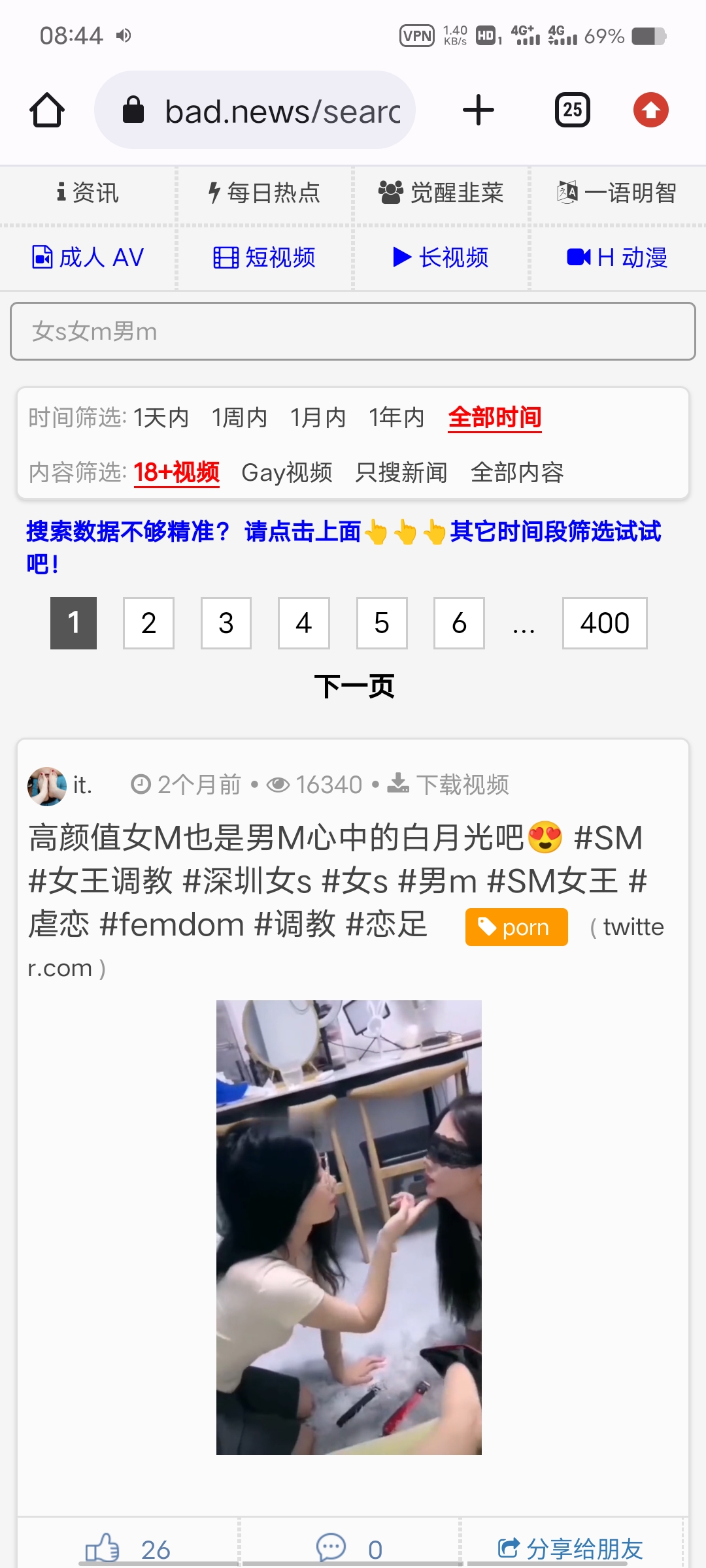The height and width of the screenshot is (1568, 706).
Task: Switch to 每日热点 section
Action: click(264, 193)
